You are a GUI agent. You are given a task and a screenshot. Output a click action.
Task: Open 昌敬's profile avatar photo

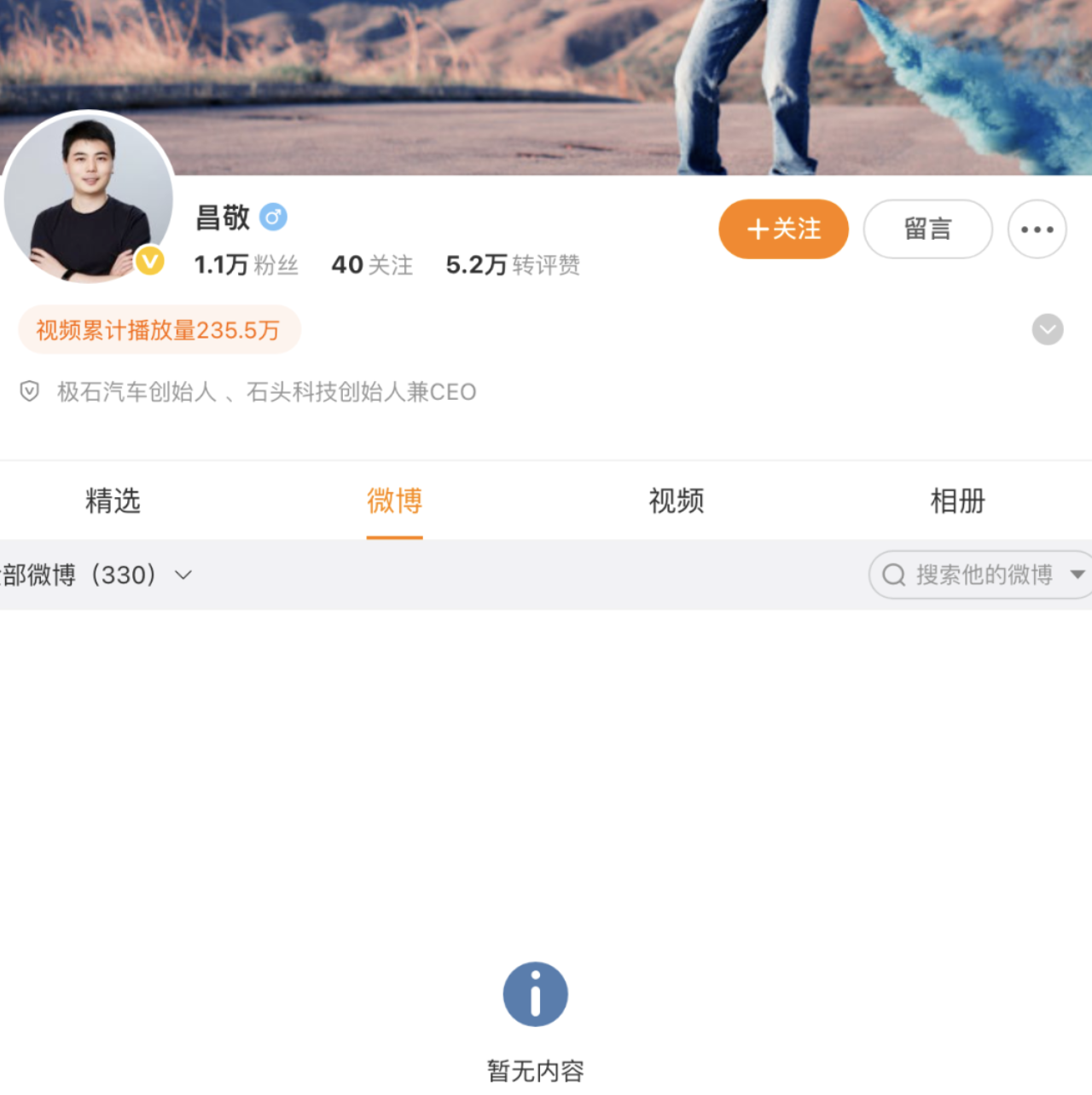tap(89, 198)
